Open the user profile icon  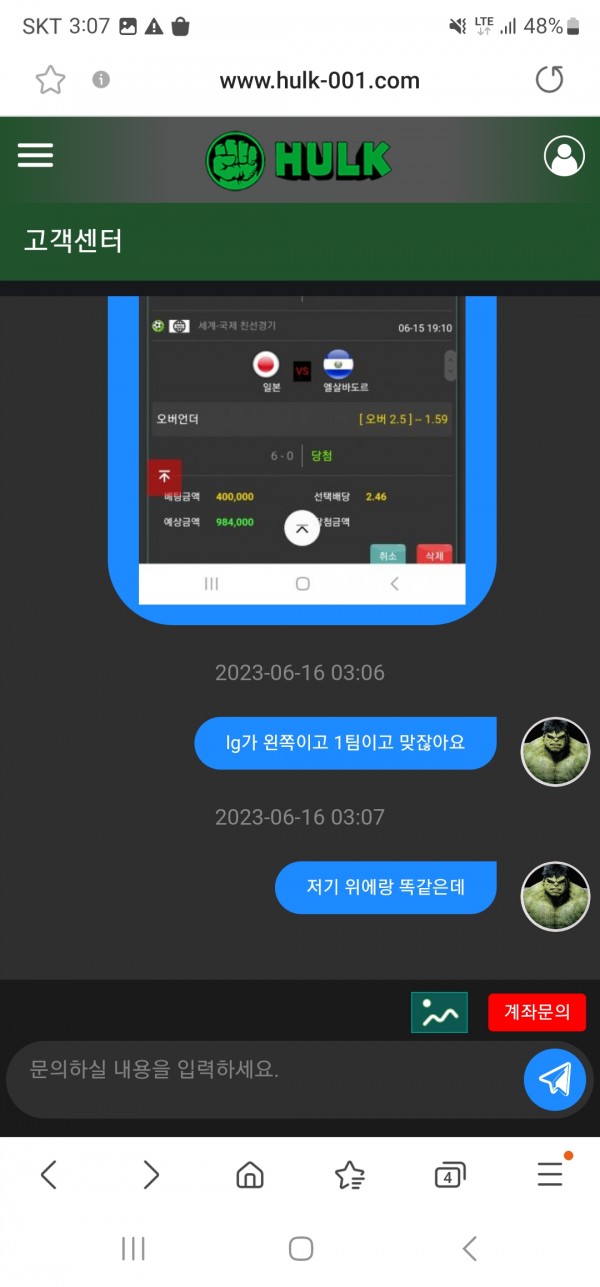click(564, 156)
